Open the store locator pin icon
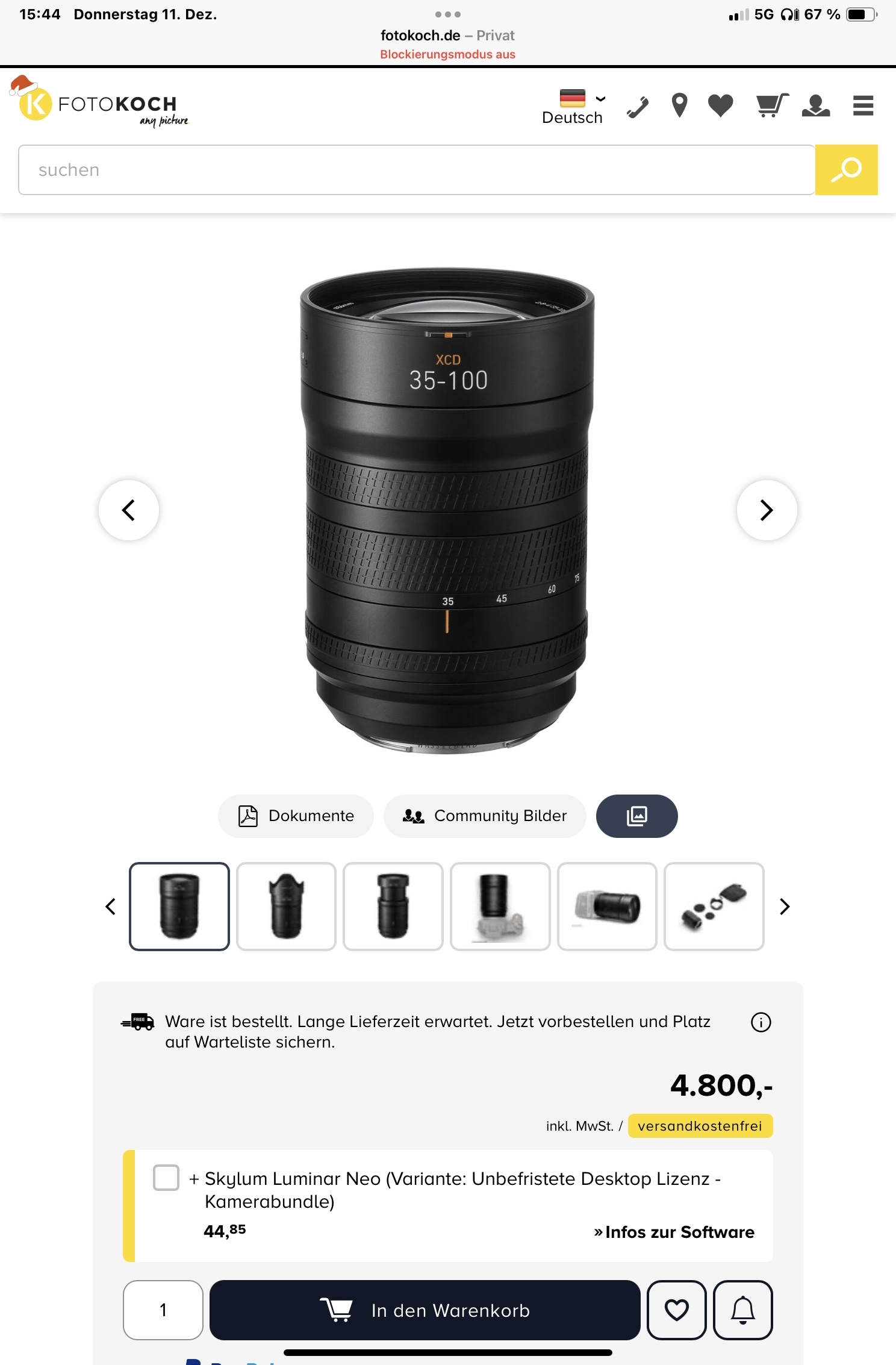Screen dimensions: 896x1365 679,106
